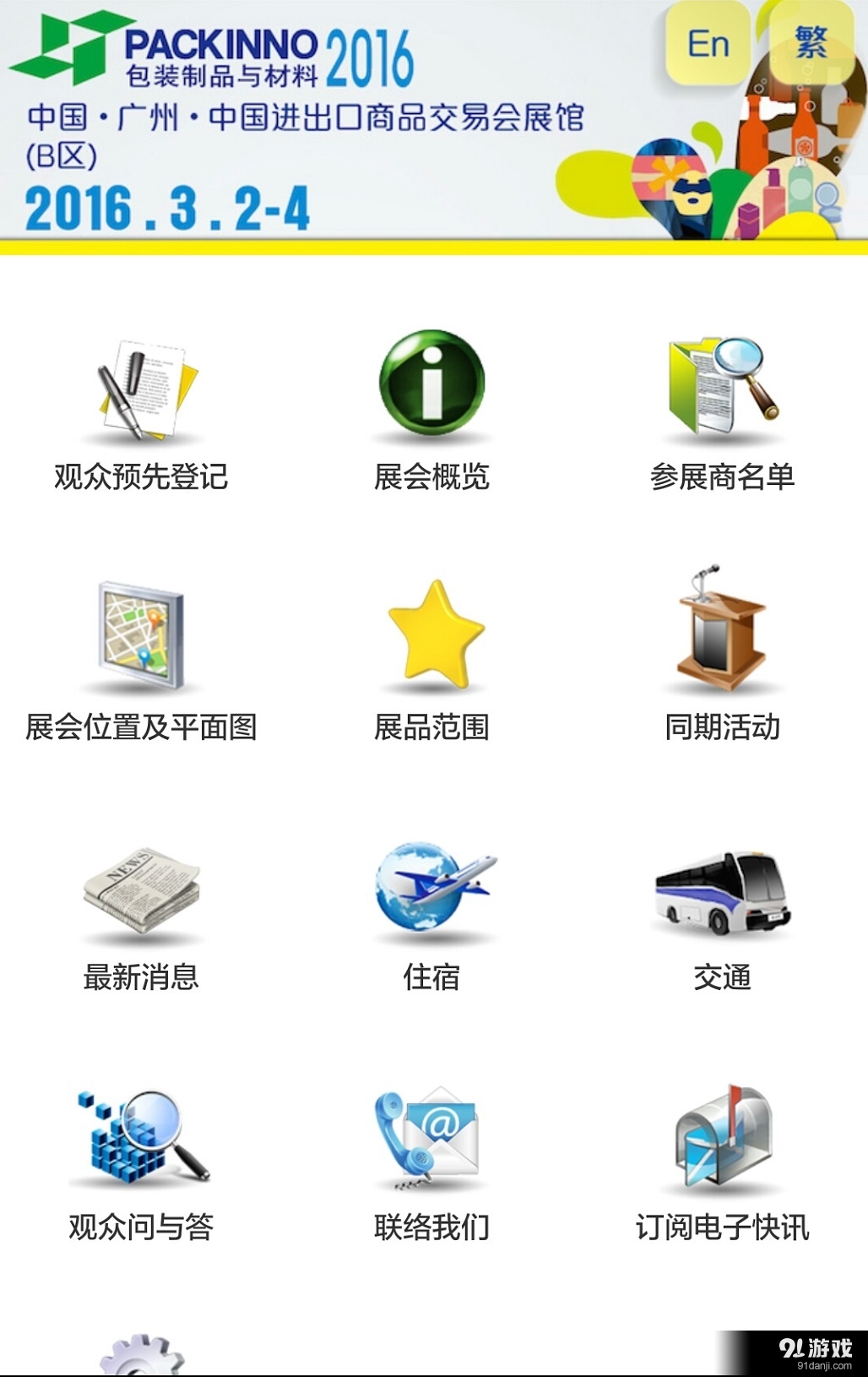Open the 同期活动 podium icon

click(722, 634)
